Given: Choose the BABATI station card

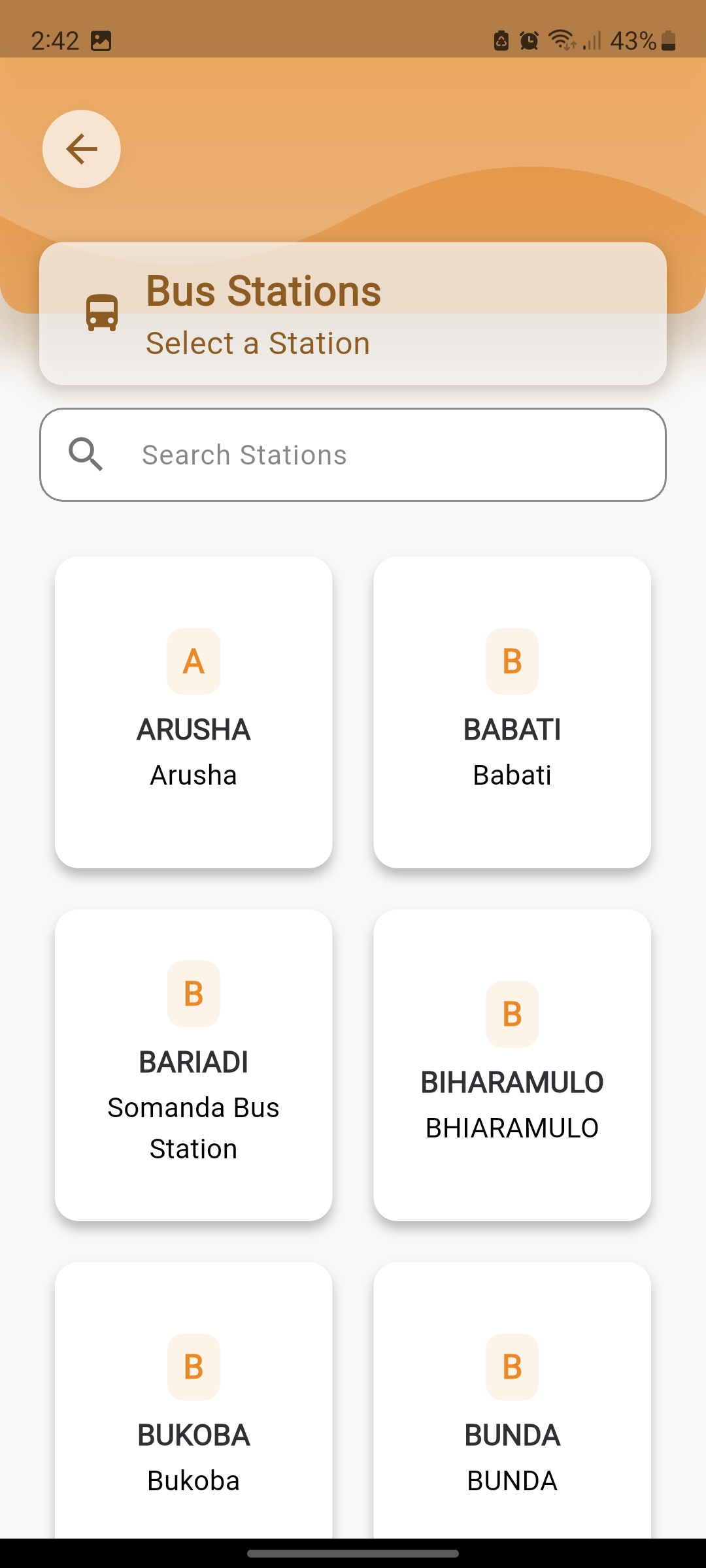Looking at the screenshot, I should [x=512, y=712].
